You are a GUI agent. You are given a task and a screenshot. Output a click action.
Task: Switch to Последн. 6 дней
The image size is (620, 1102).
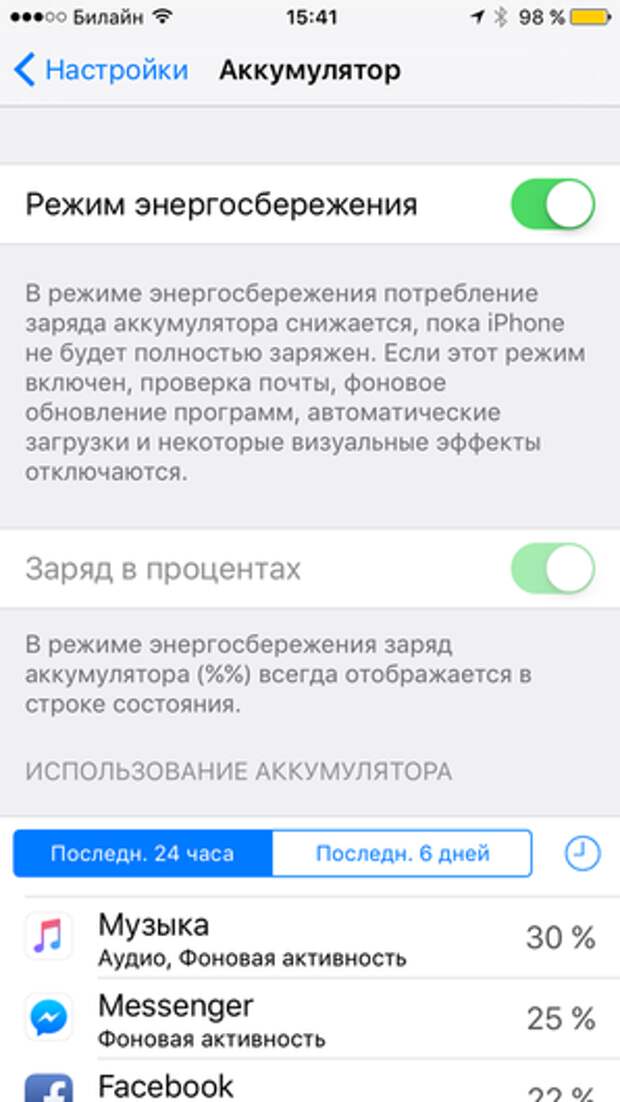pyautogui.click(x=402, y=853)
